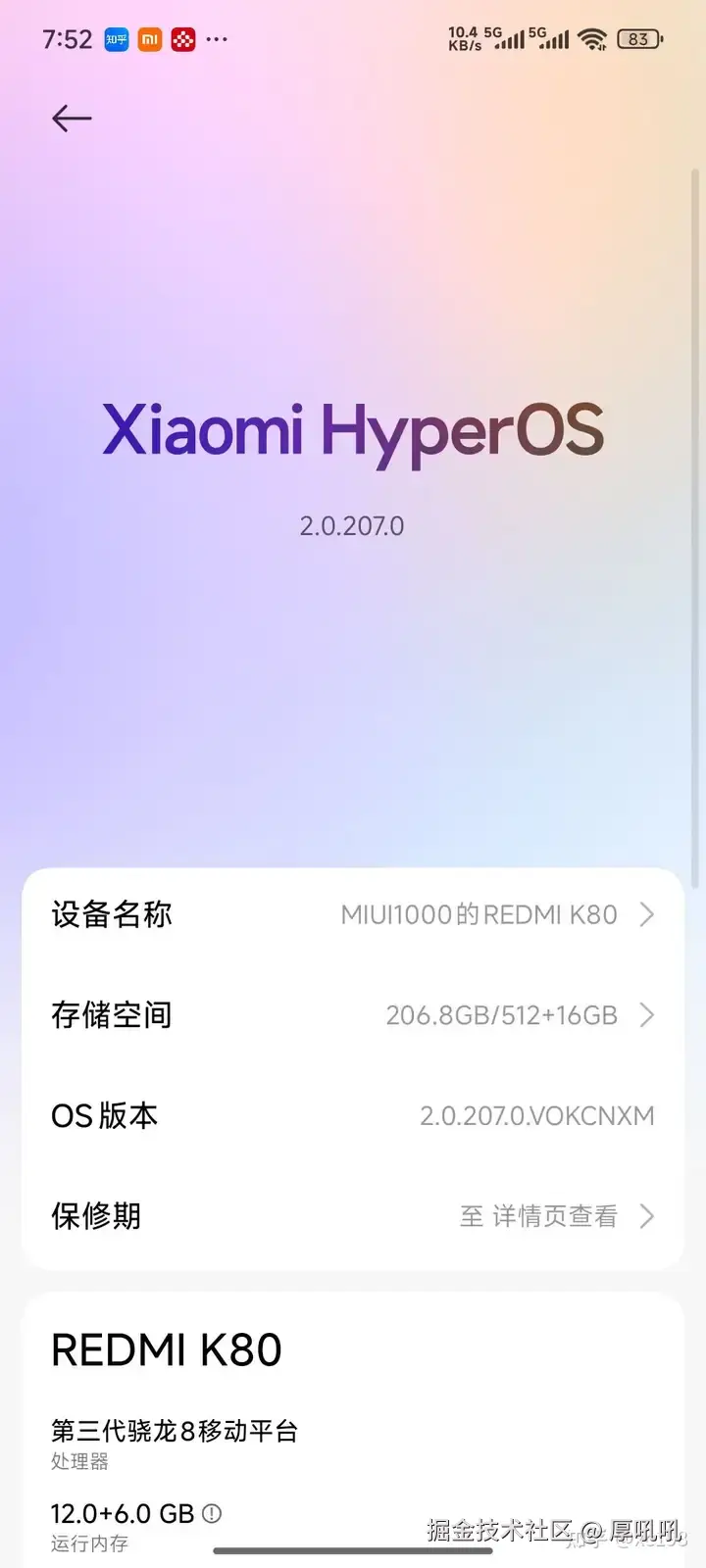Open 存储空间 storage details
Screen dimensions: 706x1568
pyautogui.click(x=353, y=1015)
